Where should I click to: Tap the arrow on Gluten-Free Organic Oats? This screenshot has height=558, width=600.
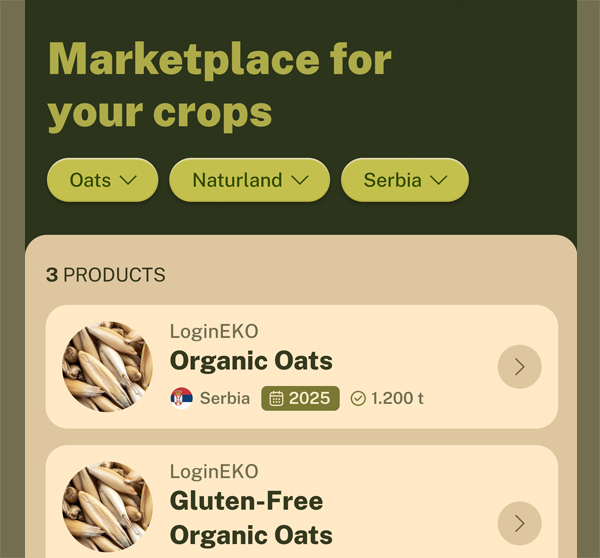(519, 523)
